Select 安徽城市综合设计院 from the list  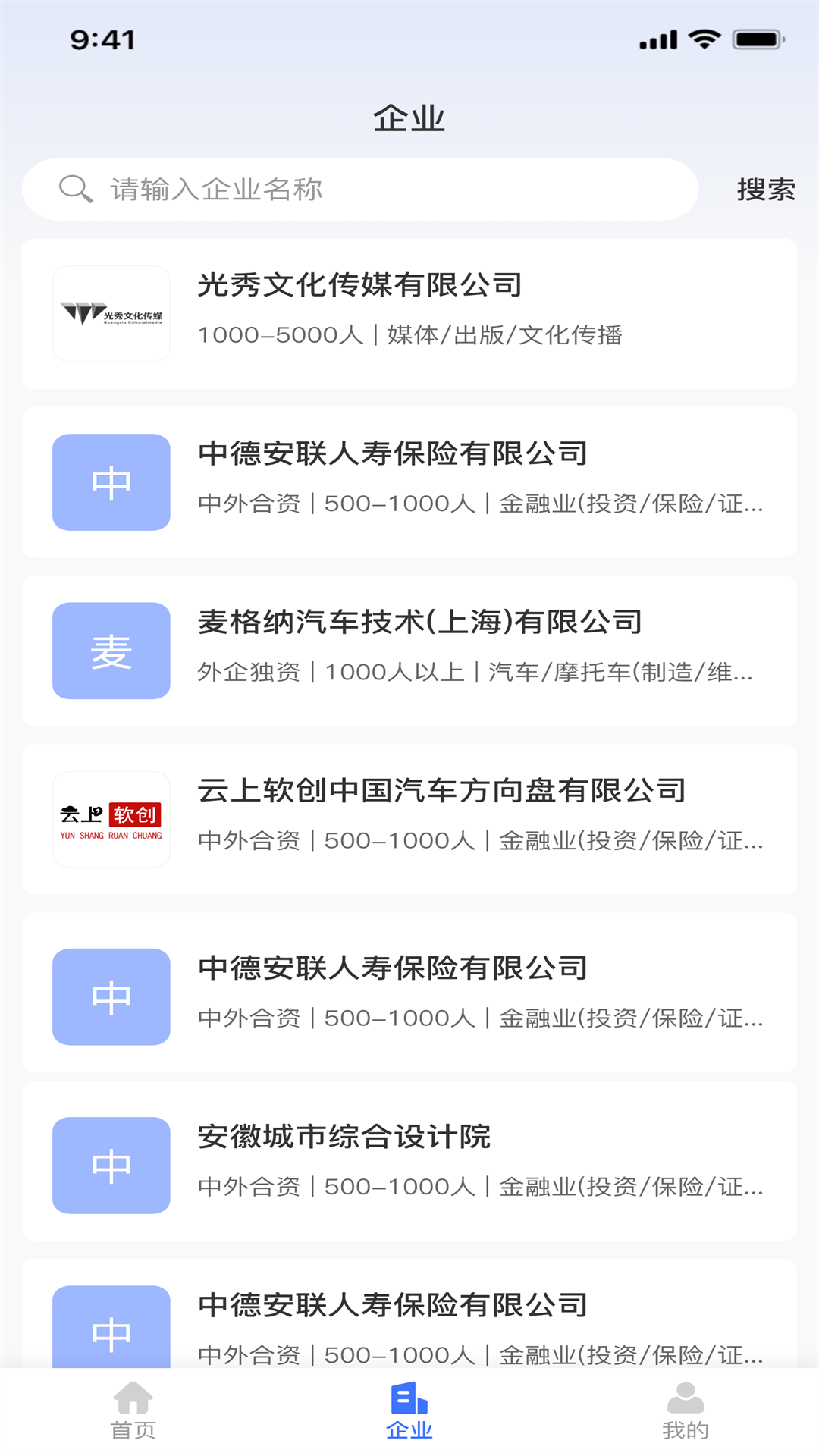point(409,1161)
